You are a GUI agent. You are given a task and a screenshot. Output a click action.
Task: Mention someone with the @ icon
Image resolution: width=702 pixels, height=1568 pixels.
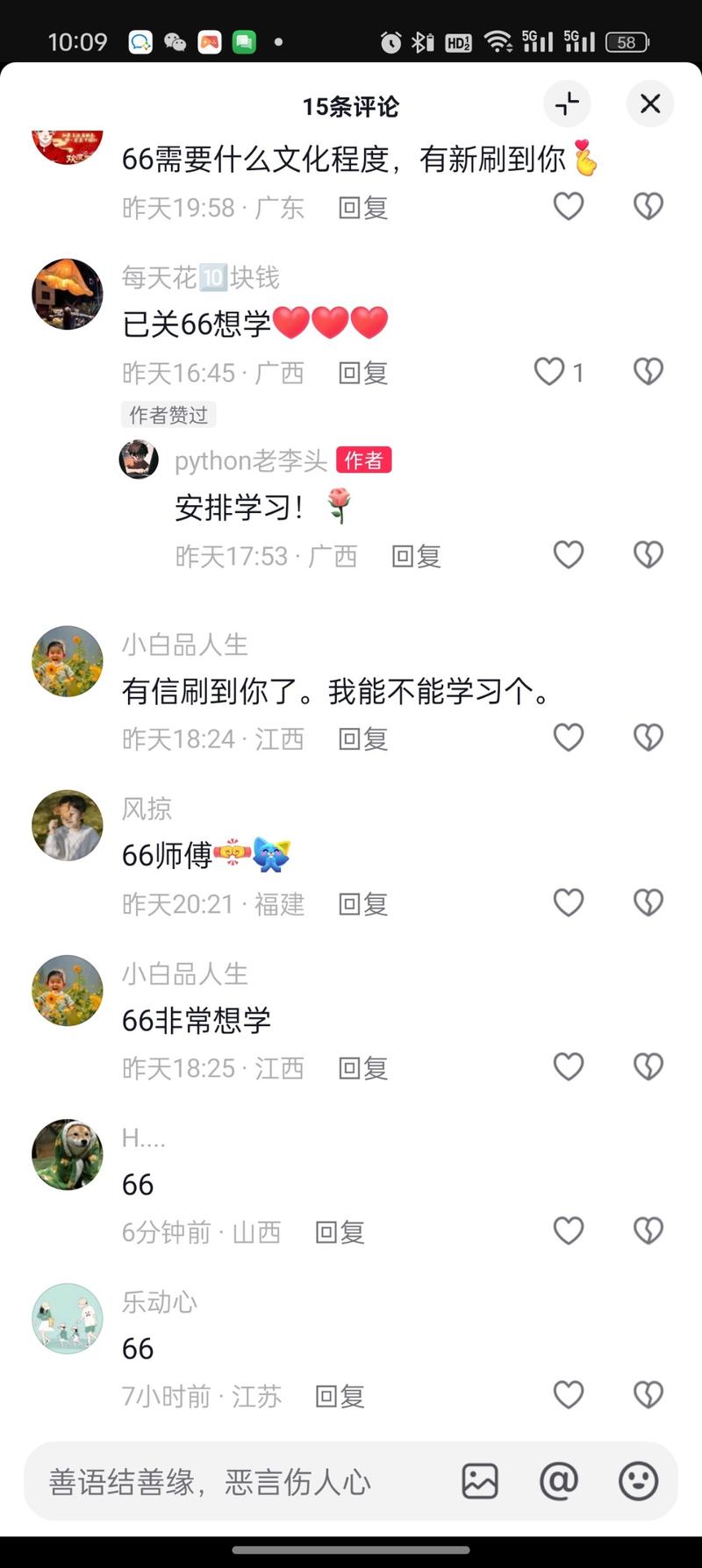(x=559, y=1481)
